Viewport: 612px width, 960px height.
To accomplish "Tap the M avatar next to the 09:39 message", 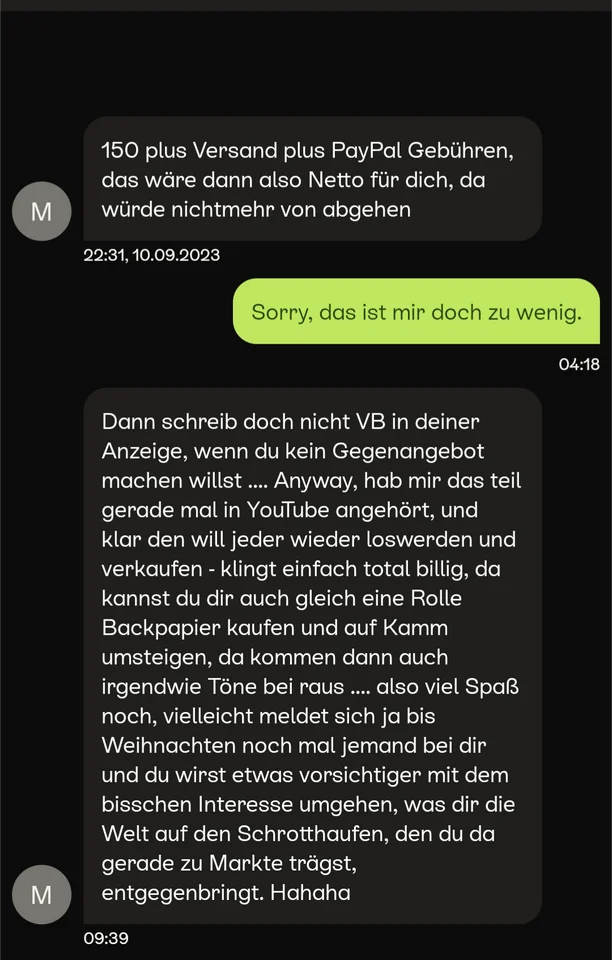I will [x=41, y=894].
